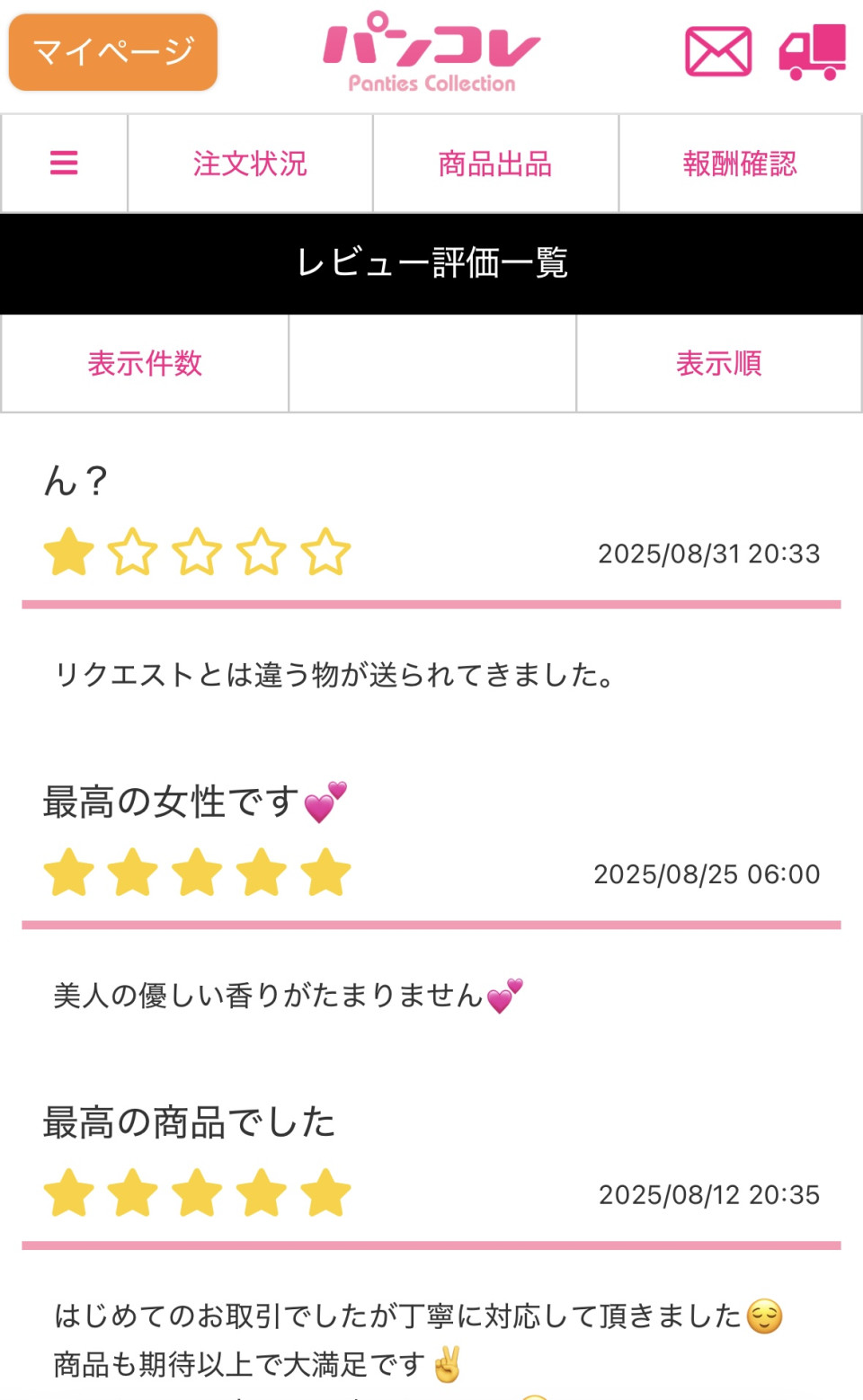Open マイページ (My Page)

click(113, 52)
